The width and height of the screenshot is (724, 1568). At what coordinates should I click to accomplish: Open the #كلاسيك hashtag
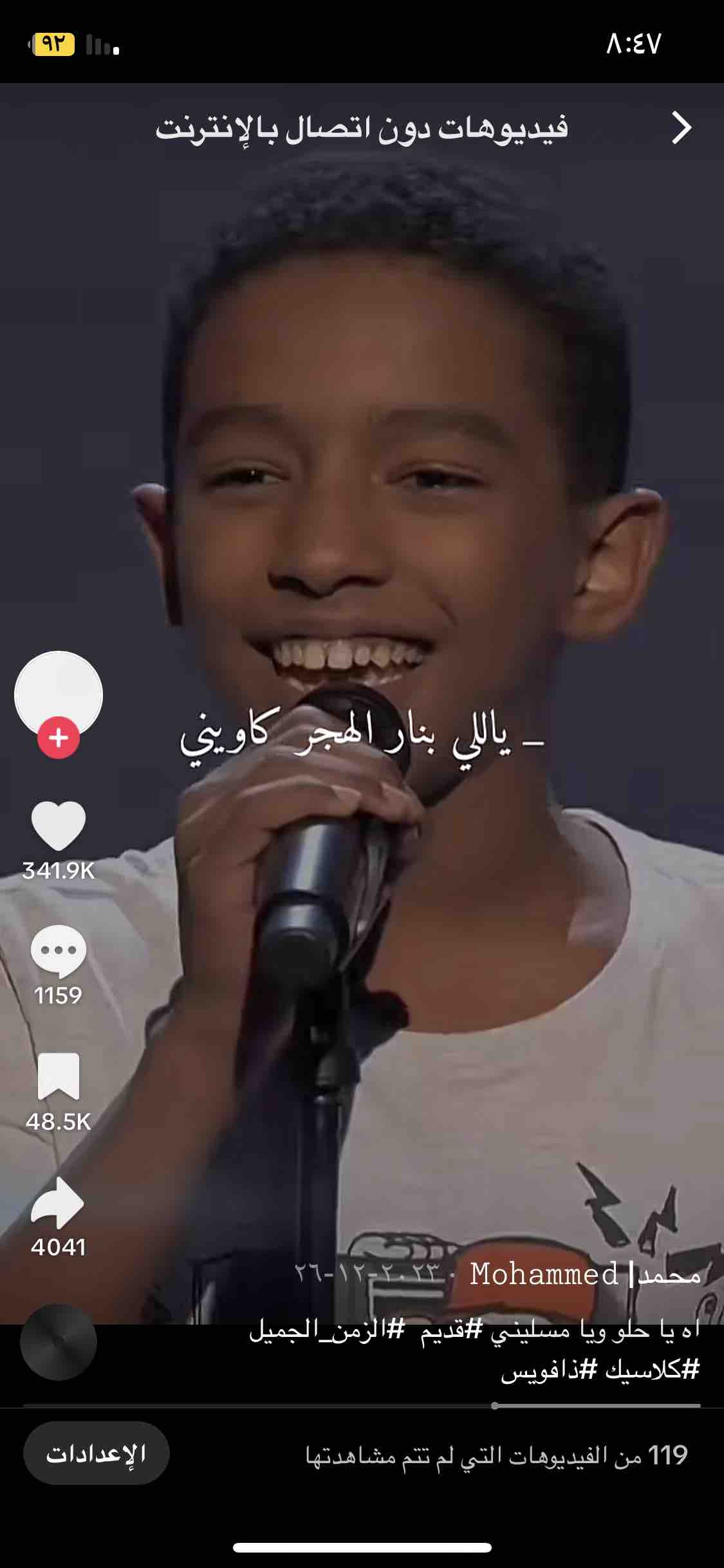coord(651,1370)
